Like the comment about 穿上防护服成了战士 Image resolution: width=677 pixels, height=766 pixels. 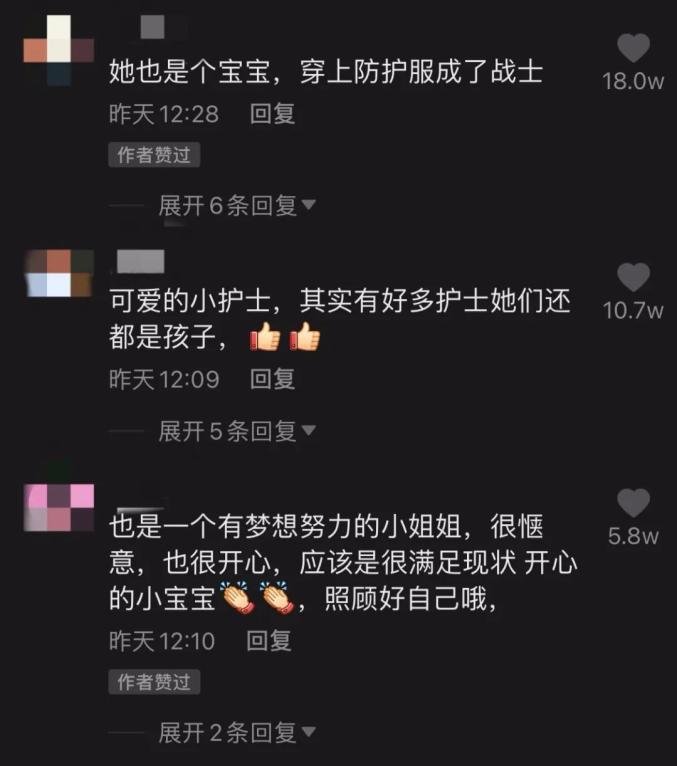click(633, 48)
